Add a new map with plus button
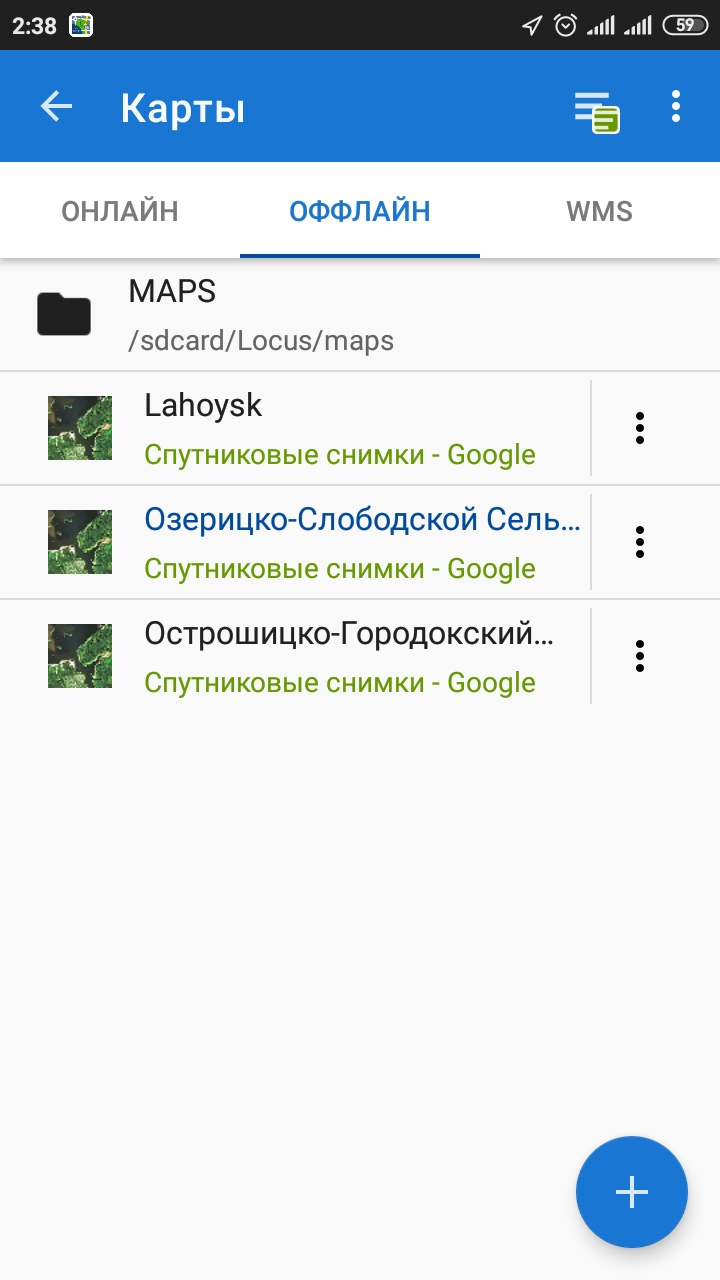The width and height of the screenshot is (720, 1280). tap(632, 1192)
